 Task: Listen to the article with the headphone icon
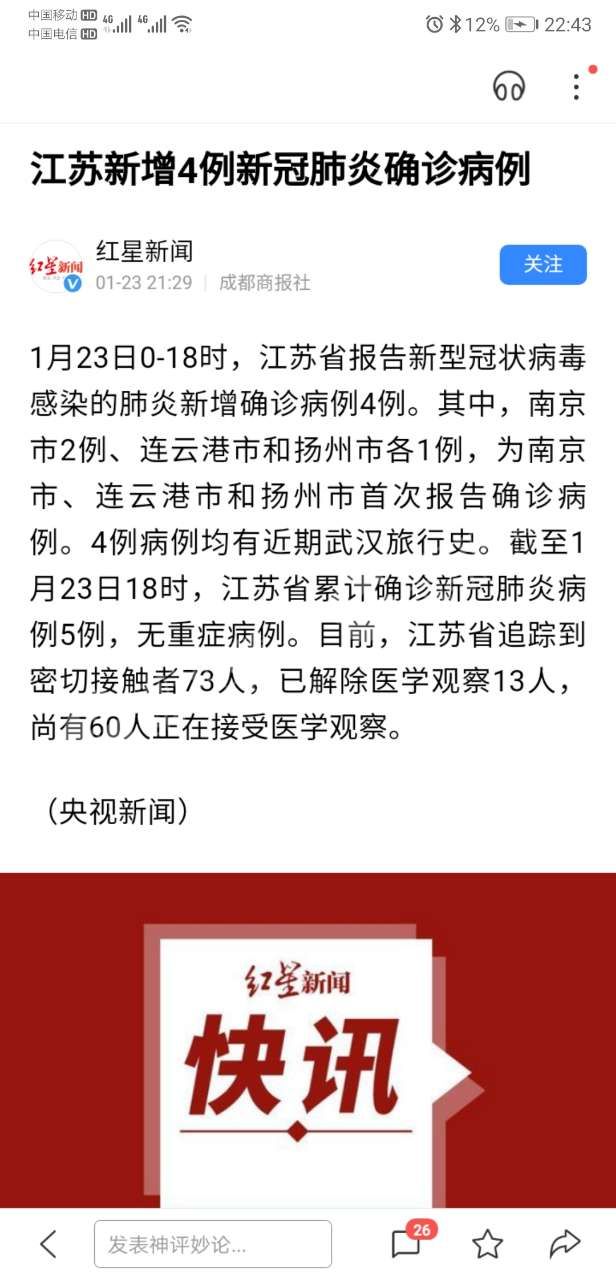509,87
